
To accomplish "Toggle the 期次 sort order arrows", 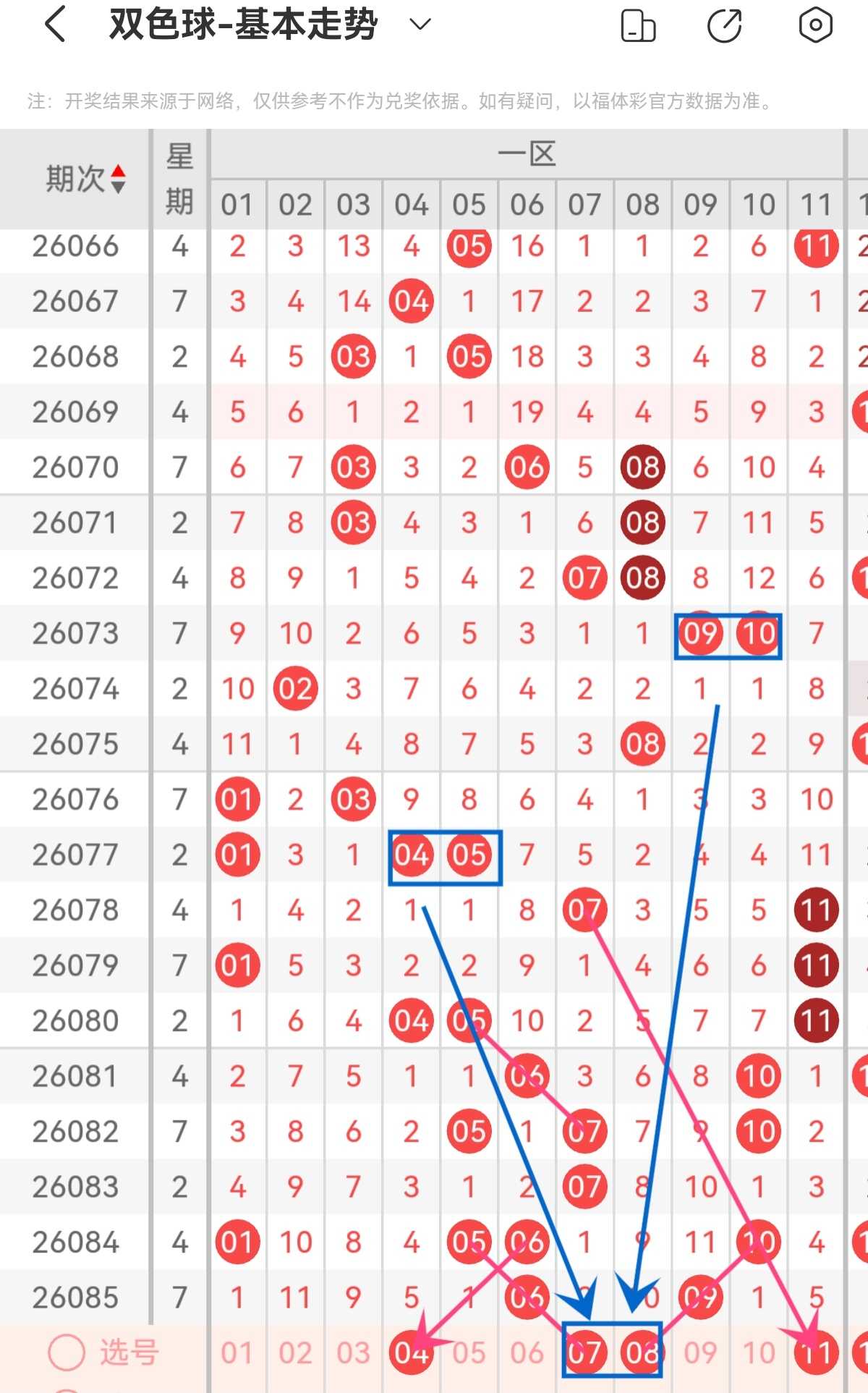I will pos(119,179).
